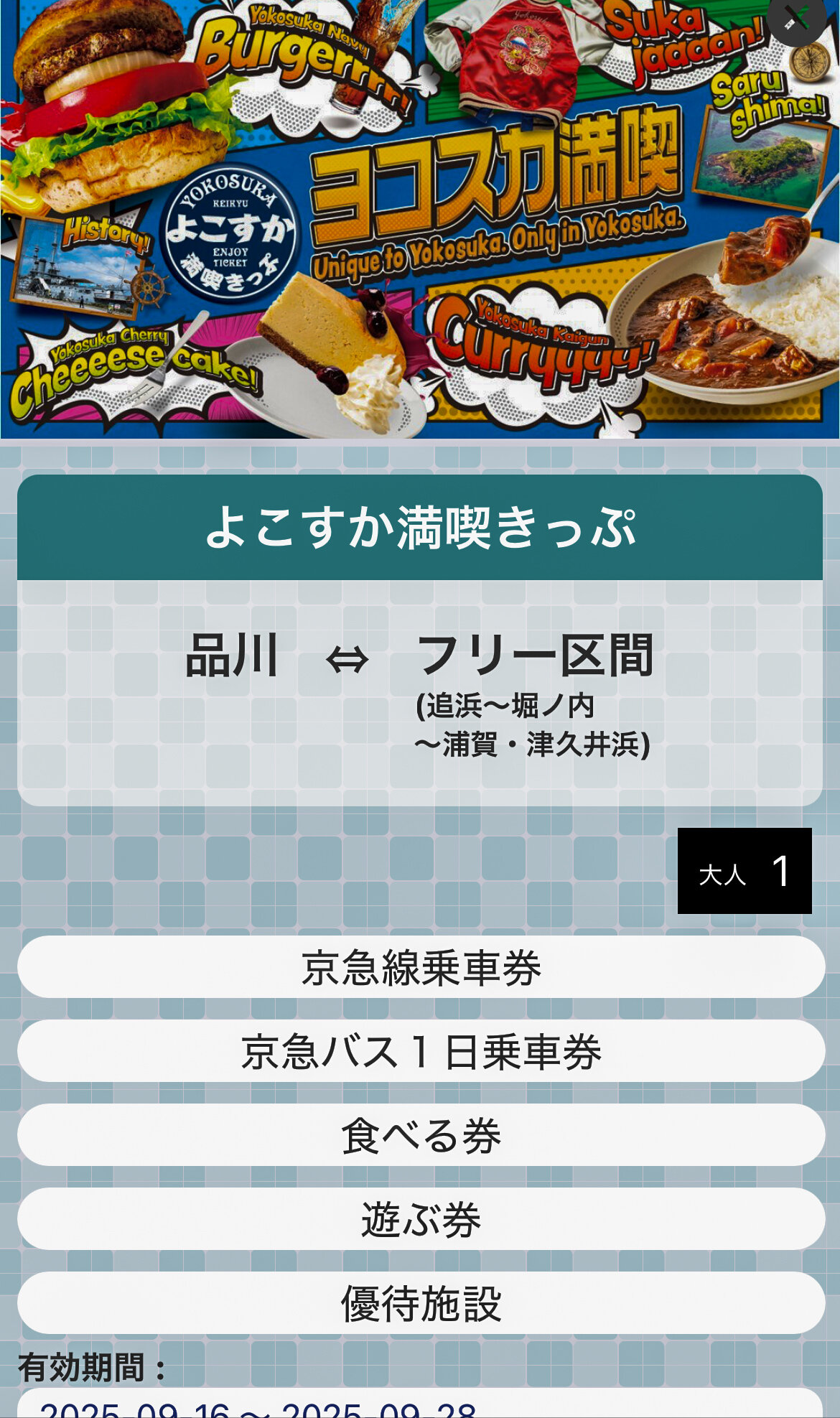Select the 食べる券 button
Viewport: 840px width, 1418px height.
pos(421,1135)
